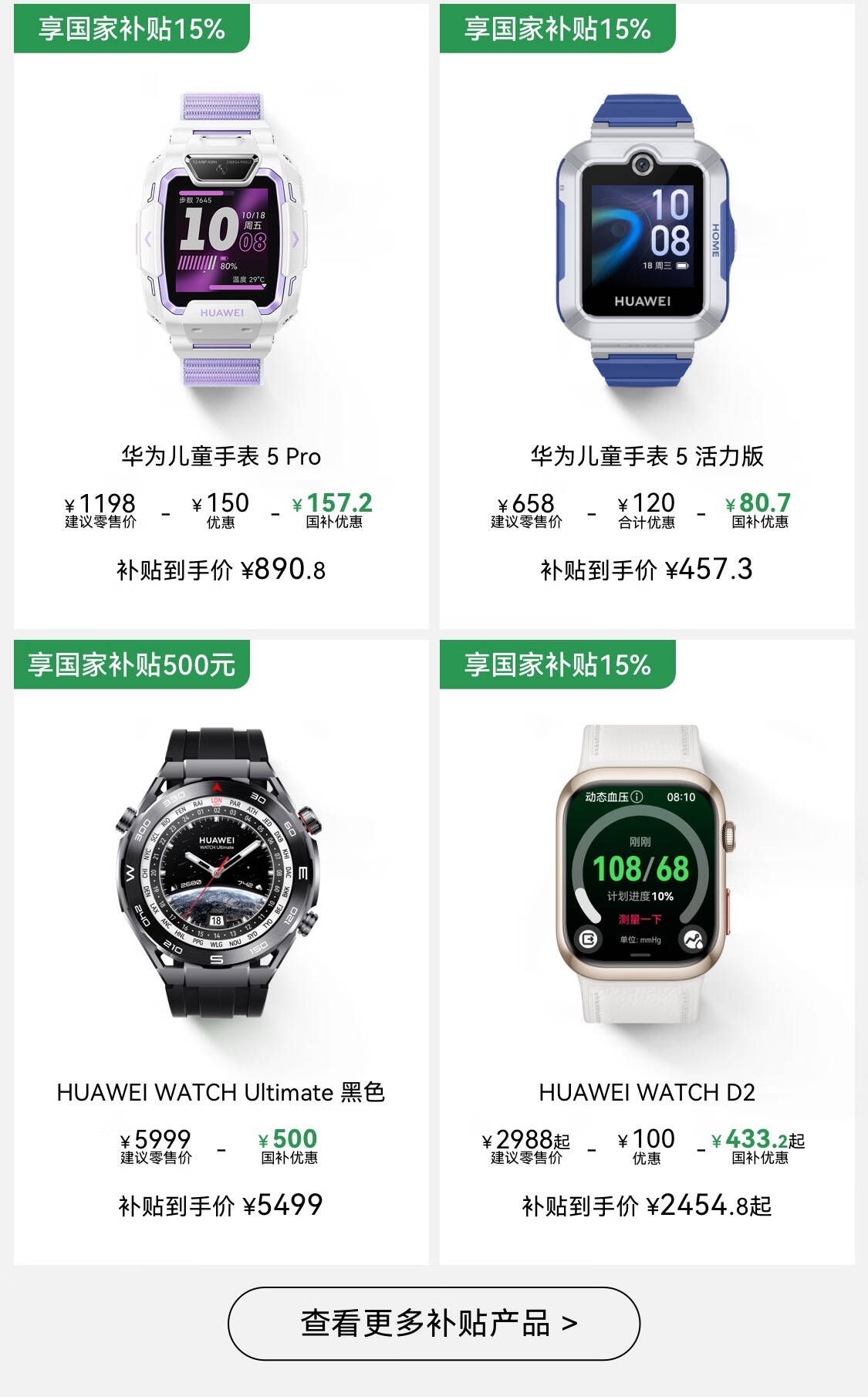Image resolution: width=868 pixels, height=1397 pixels.
Task: View HUAWEI WATCH Ultimate 黑色 product
Action: (221, 952)
